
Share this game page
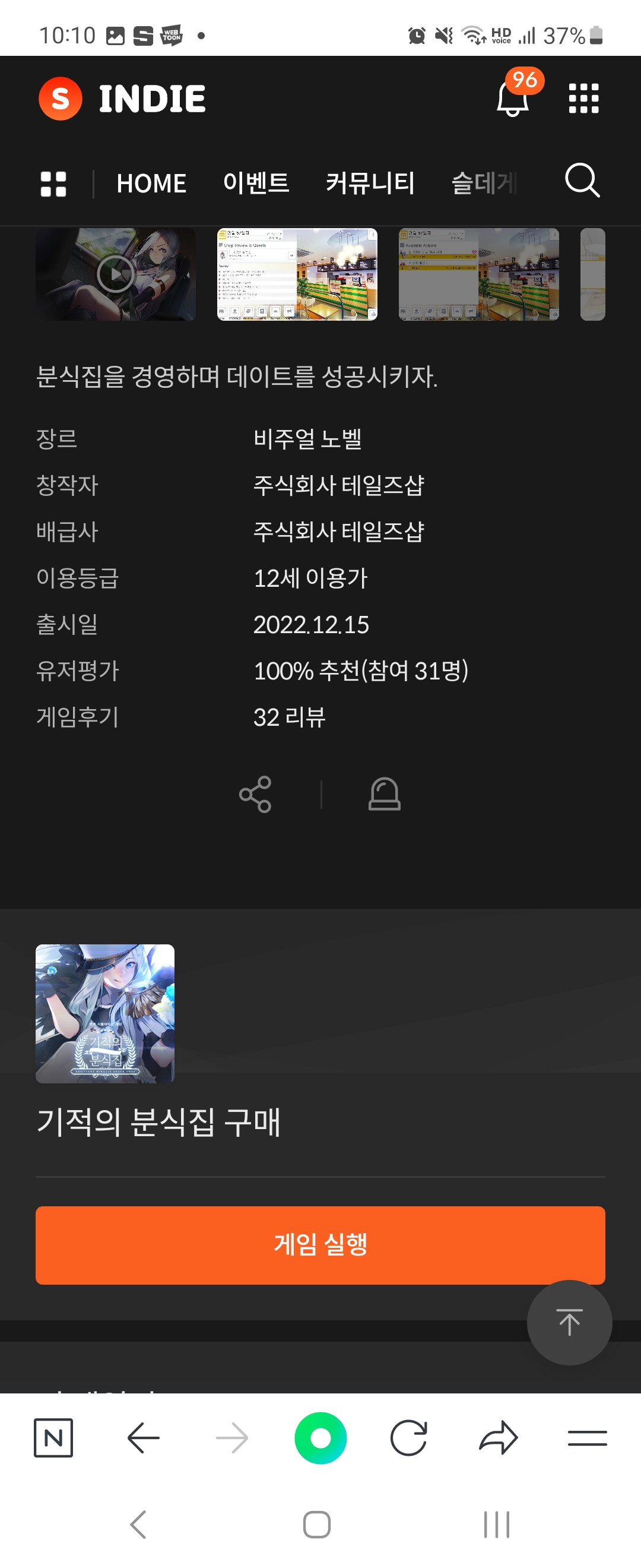255,794
